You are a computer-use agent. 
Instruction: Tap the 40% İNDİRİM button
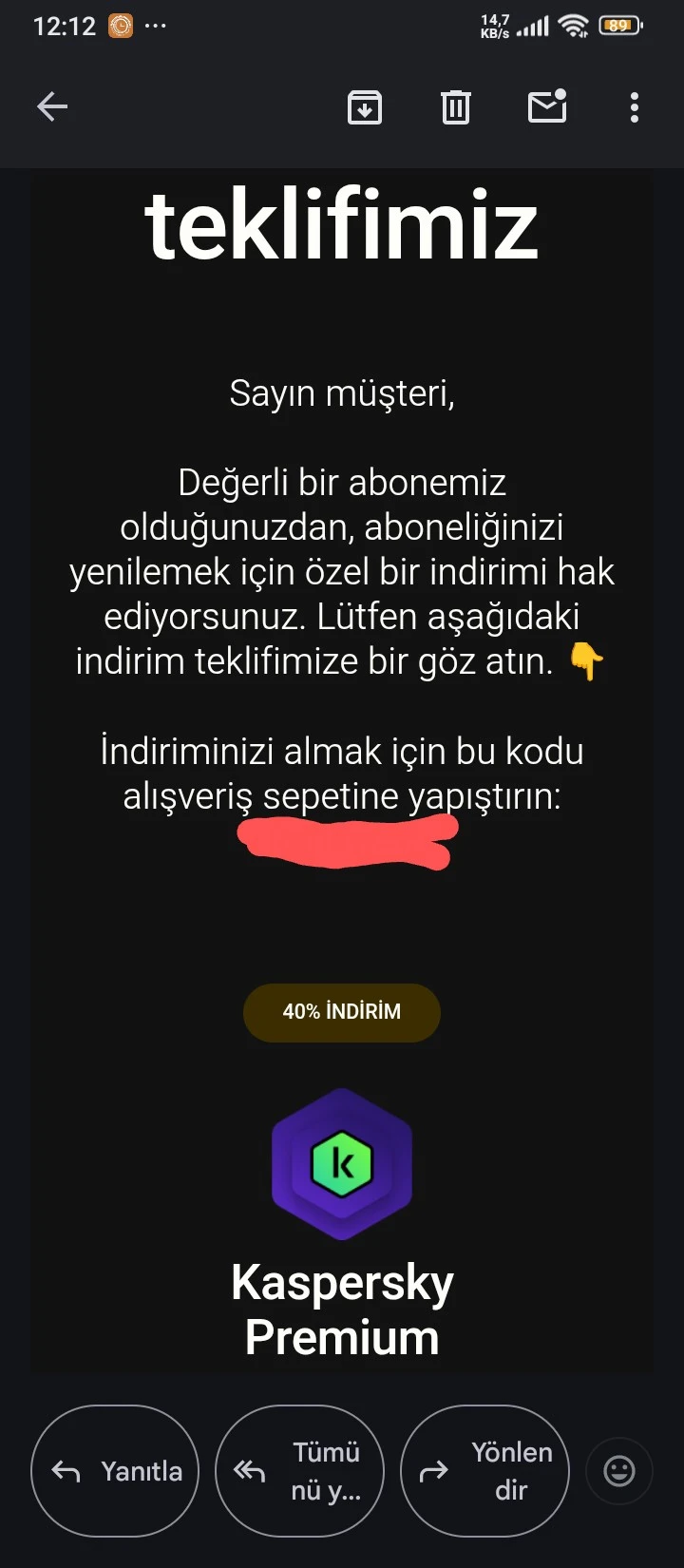tap(342, 1012)
